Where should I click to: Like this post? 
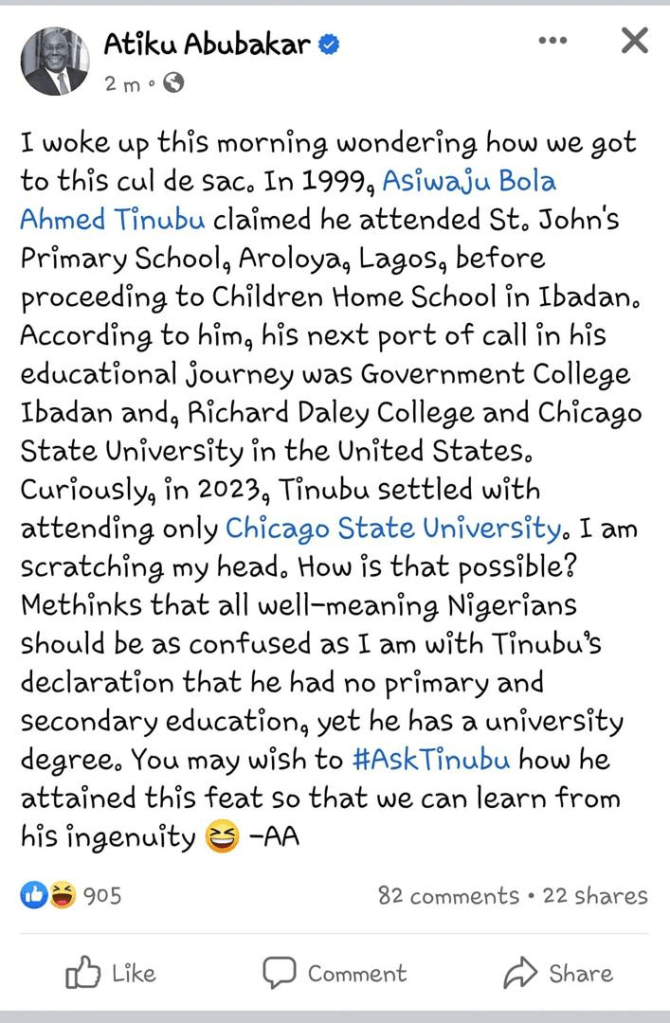[111, 973]
